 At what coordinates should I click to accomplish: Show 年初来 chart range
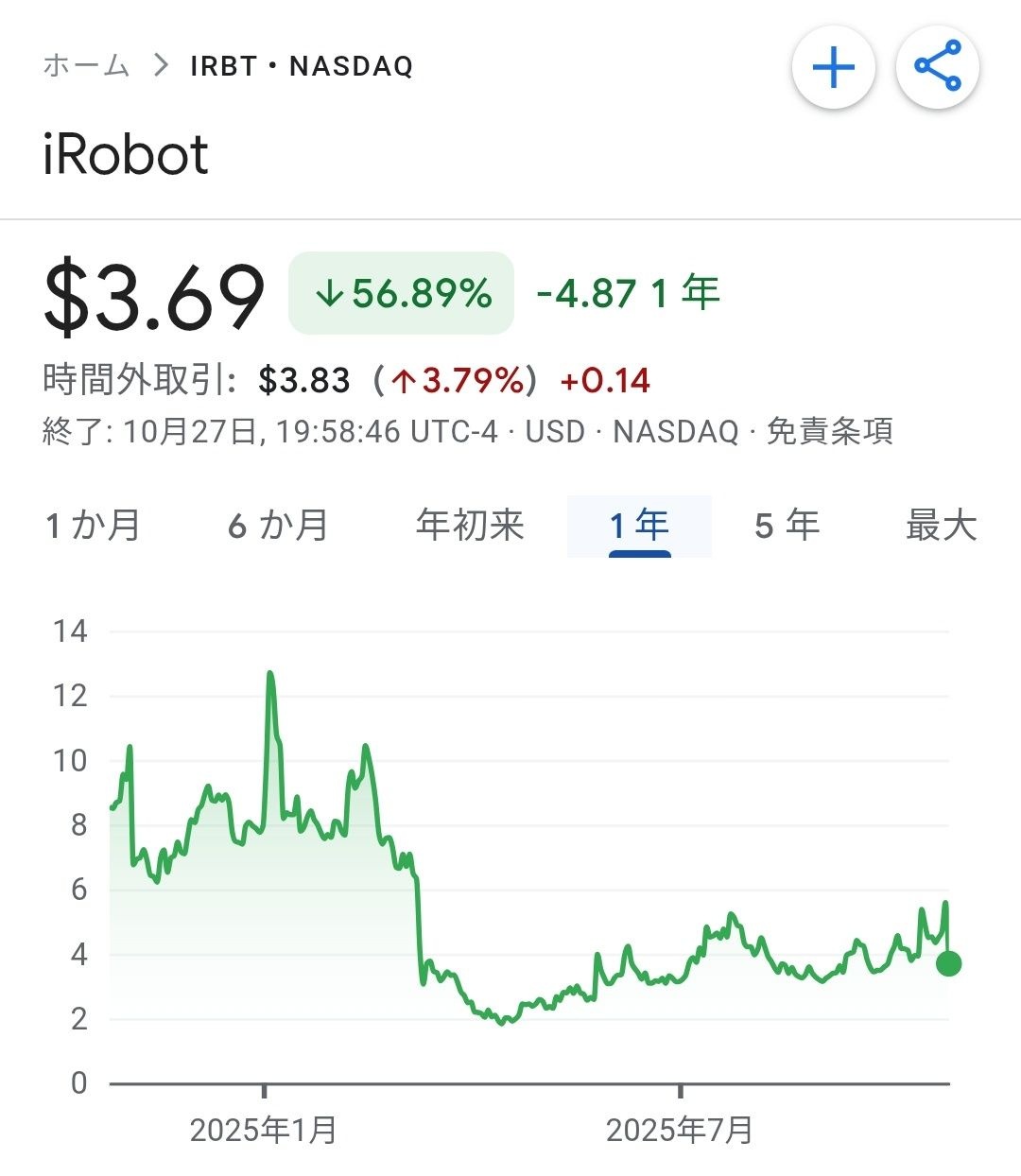[x=470, y=525]
